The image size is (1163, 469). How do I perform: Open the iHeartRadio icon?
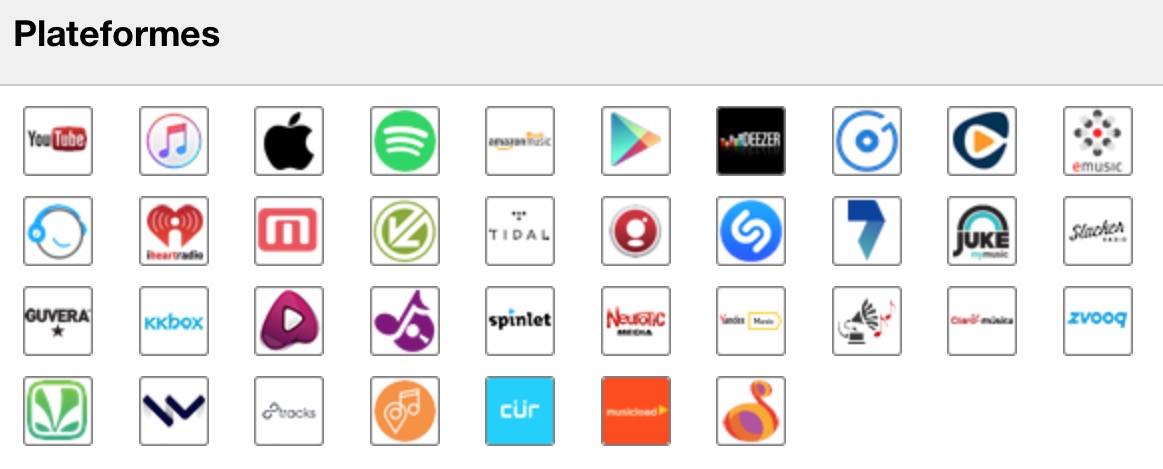click(174, 231)
